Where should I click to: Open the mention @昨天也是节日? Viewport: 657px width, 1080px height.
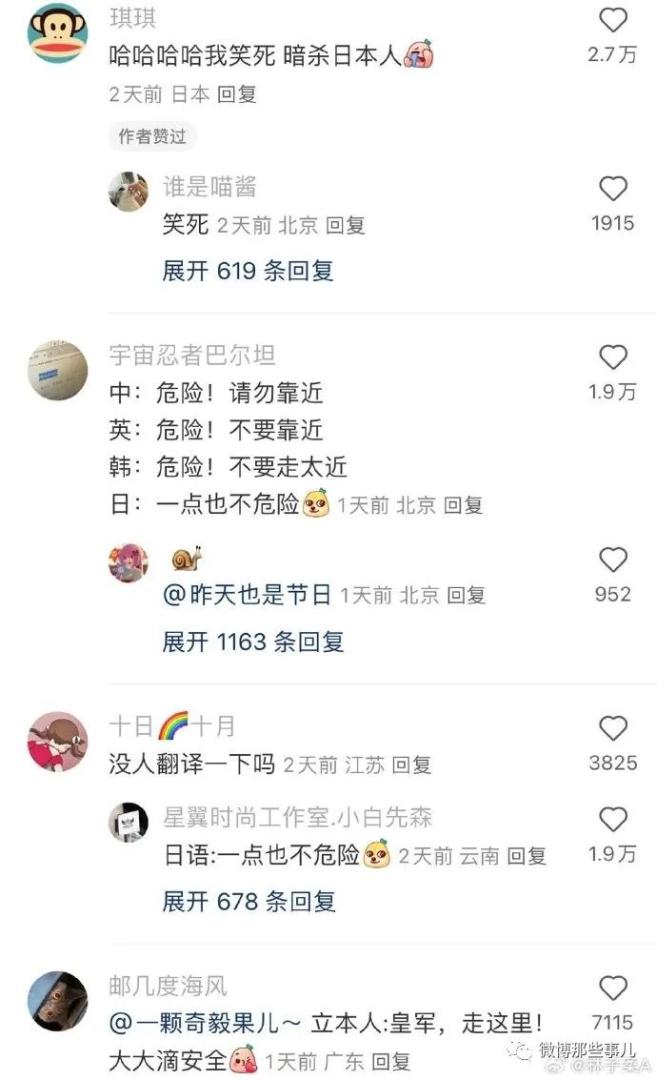[247, 595]
